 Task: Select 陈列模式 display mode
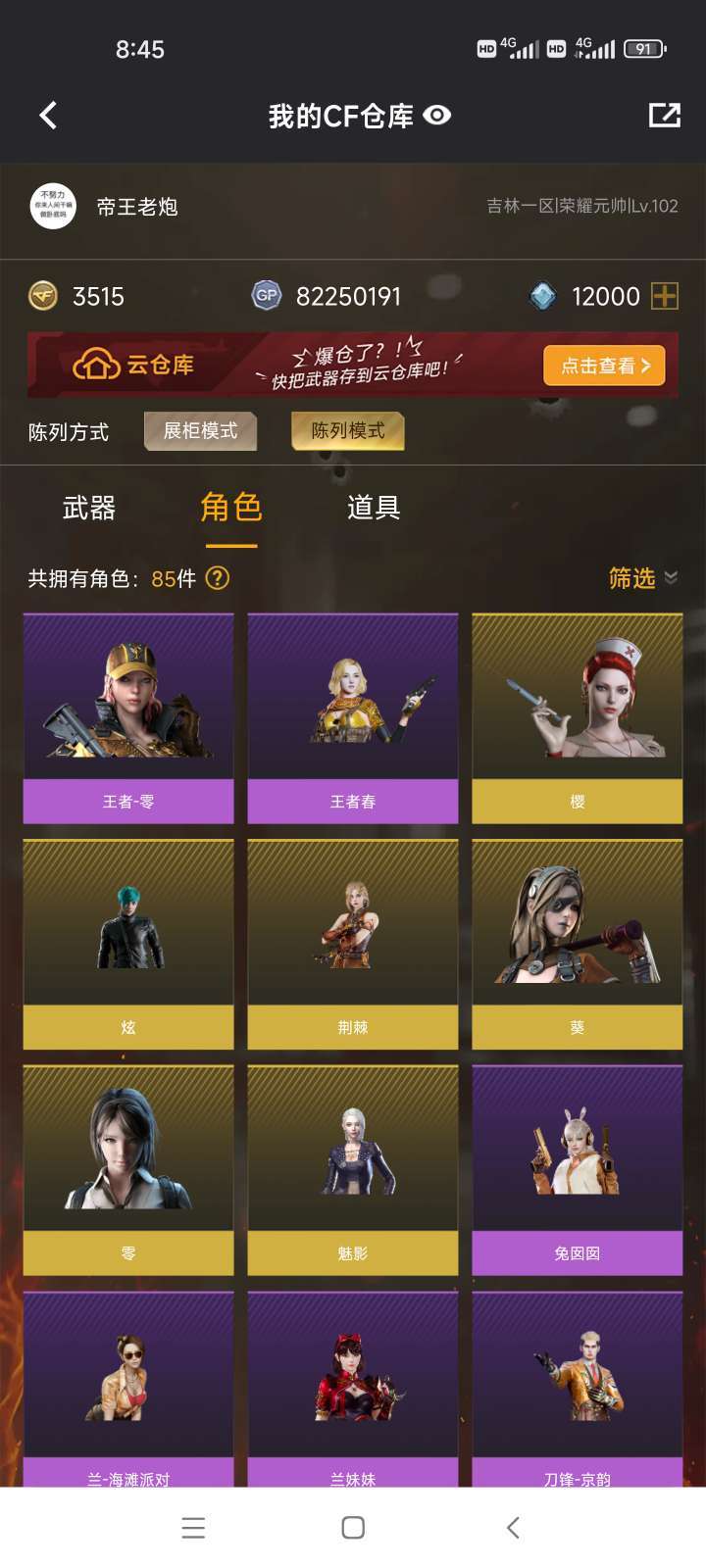(348, 431)
